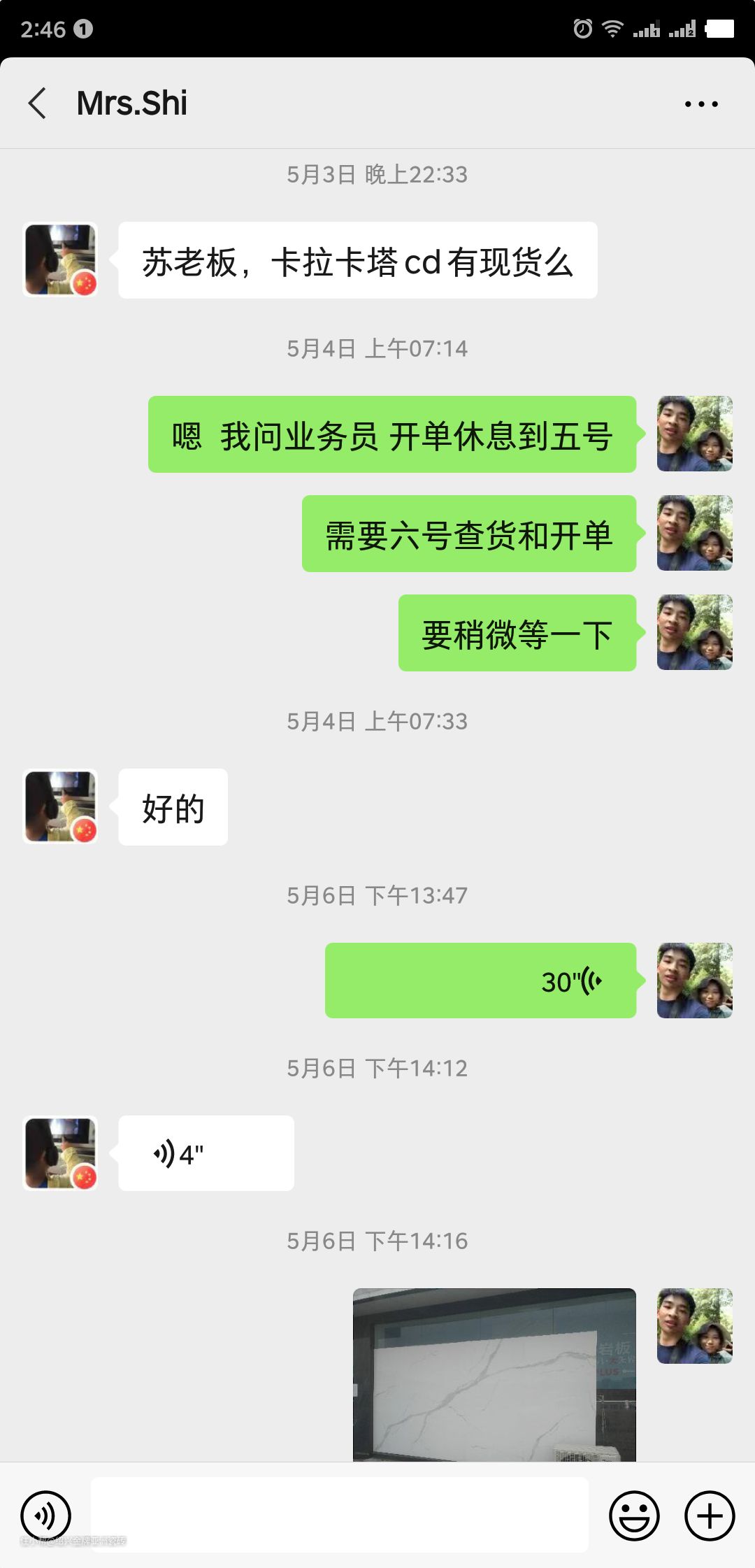Open the marble slab photo
The image size is (755, 1568).
(x=494, y=1374)
